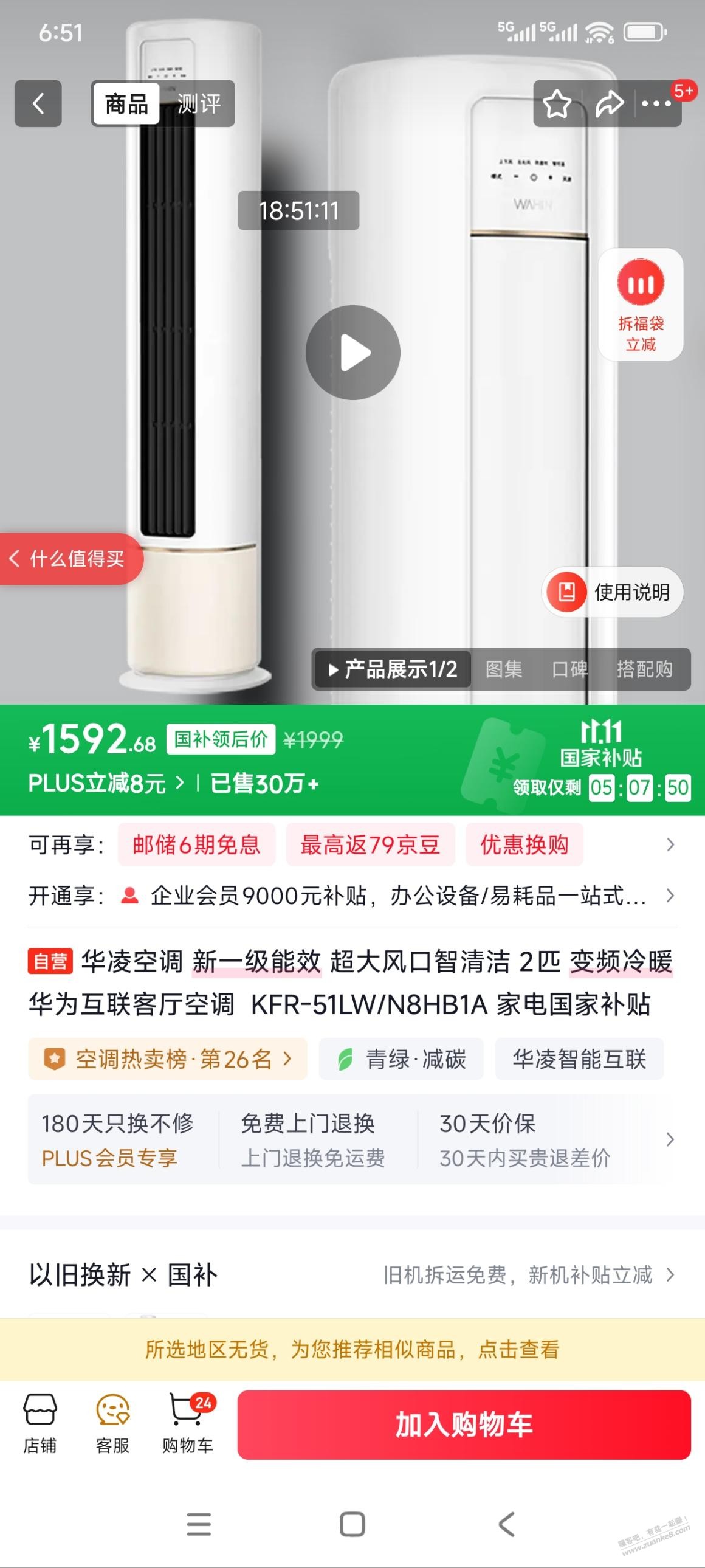Open 空调热卖榜 第26名 ranking
The width and height of the screenshot is (705, 1568).
click(x=167, y=1060)
